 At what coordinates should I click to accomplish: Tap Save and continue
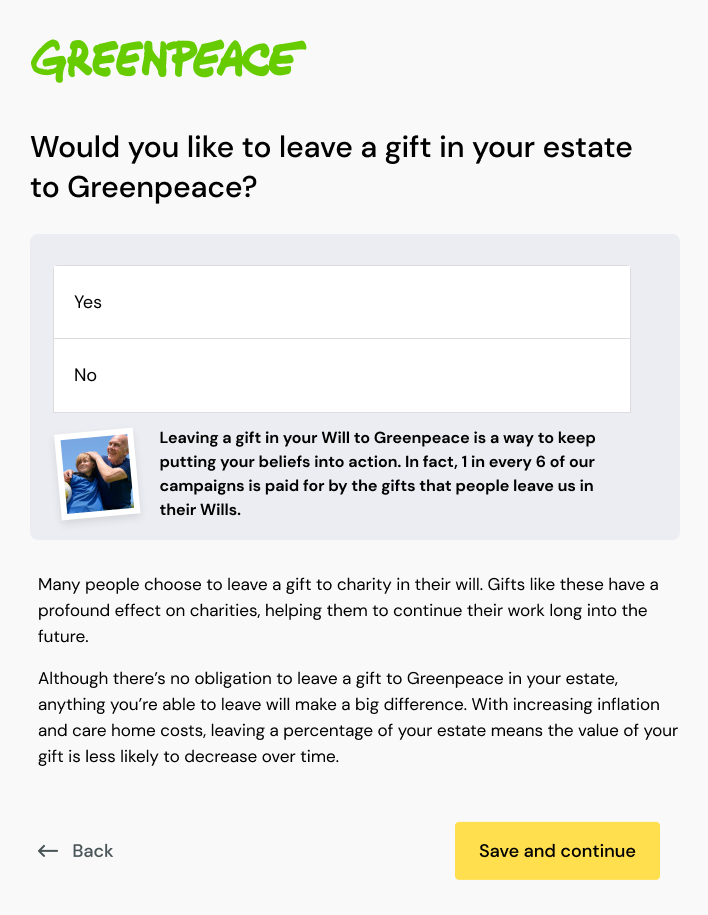coord(557,851)
